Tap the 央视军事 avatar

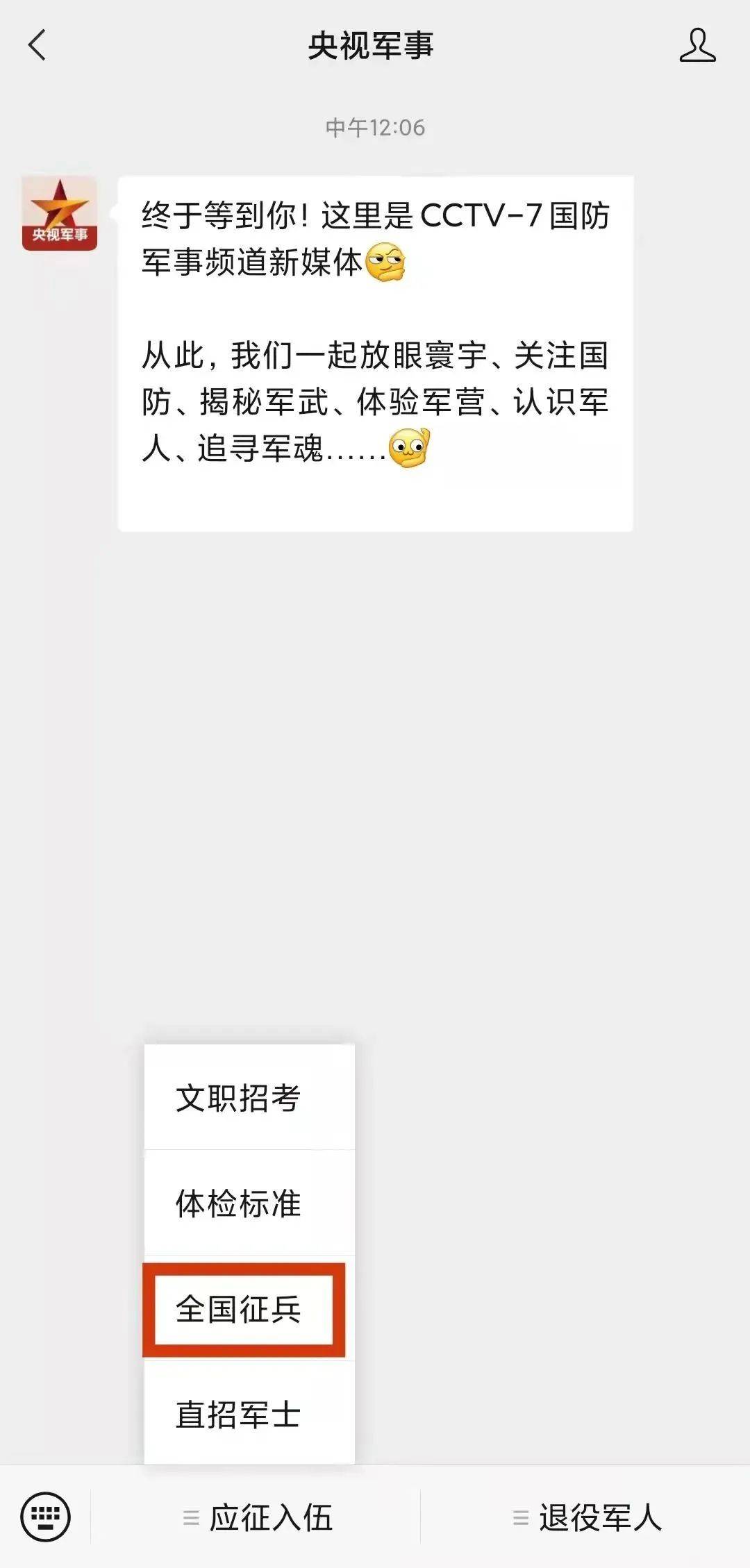pos(60,213)
